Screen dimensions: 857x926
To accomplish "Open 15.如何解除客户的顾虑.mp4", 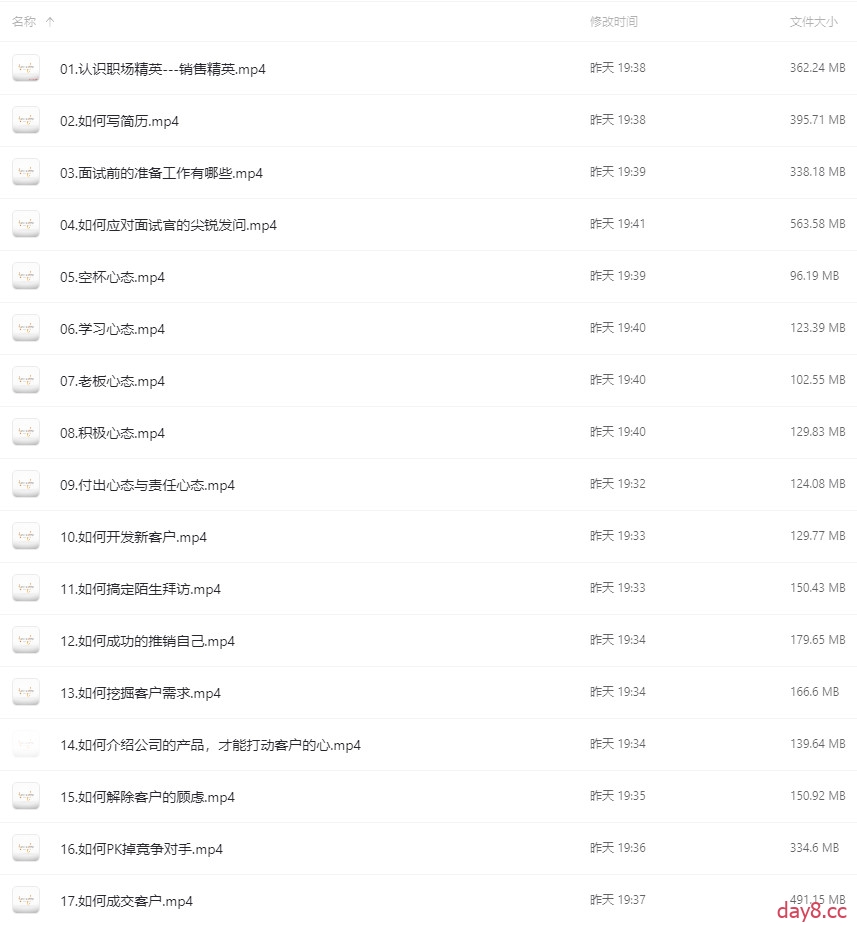I will coord(147,797).
